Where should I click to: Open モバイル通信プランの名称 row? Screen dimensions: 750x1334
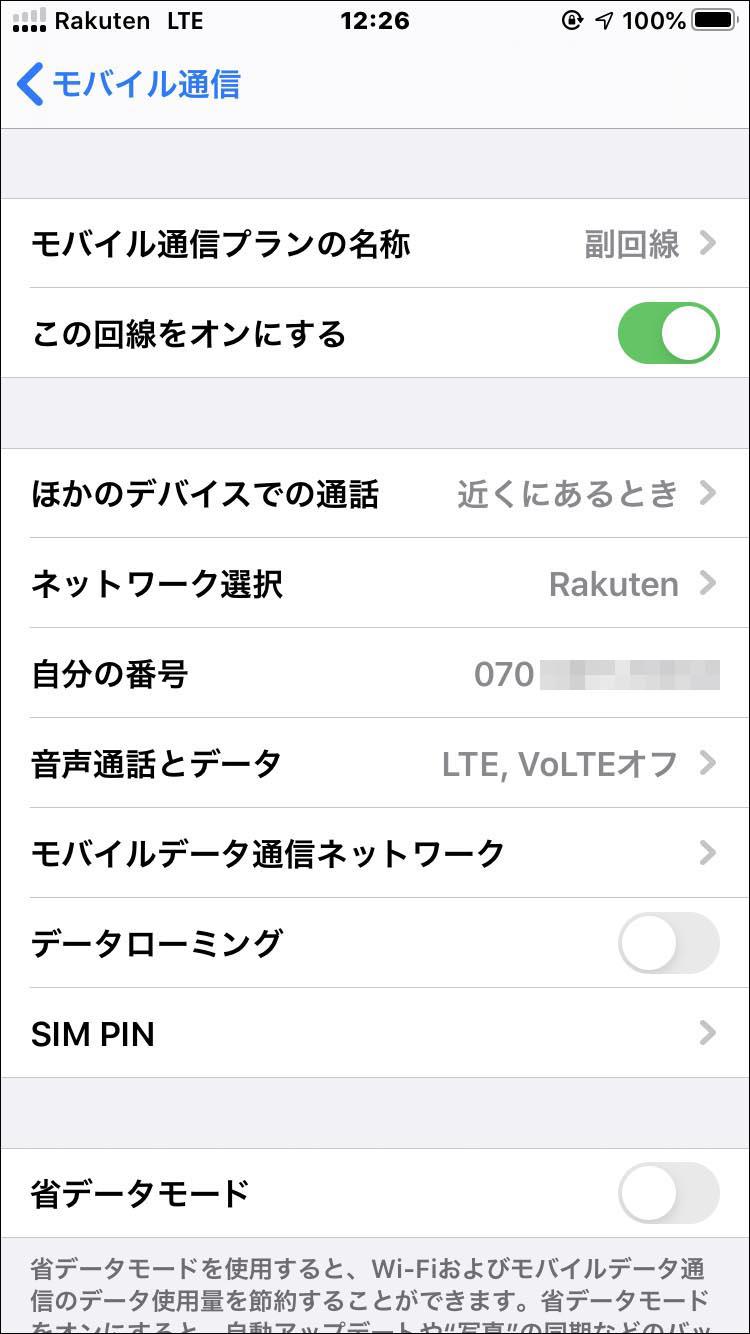click(x=375, y=243)
